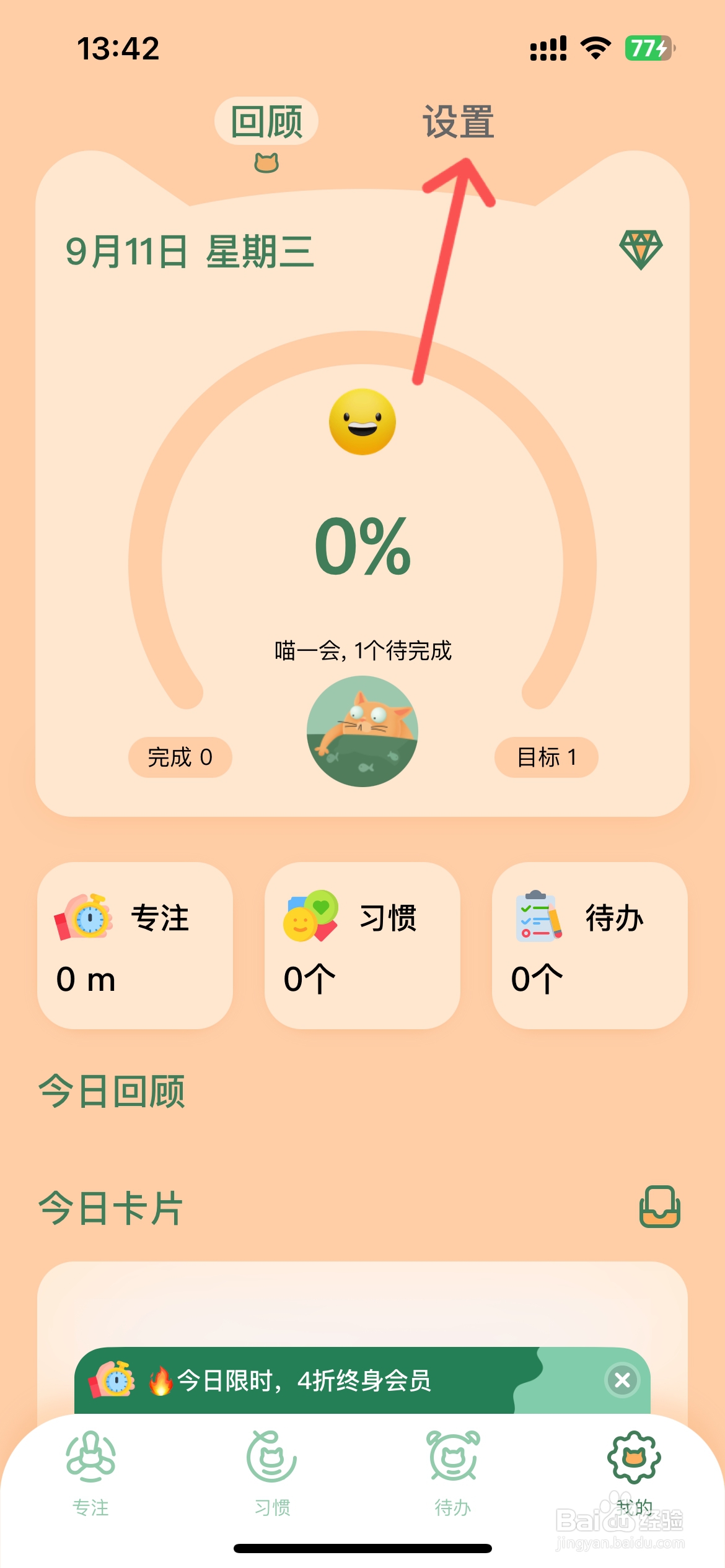Open the diamond membership icon
Screen dimensions: 725x1568
pos(641,250)
